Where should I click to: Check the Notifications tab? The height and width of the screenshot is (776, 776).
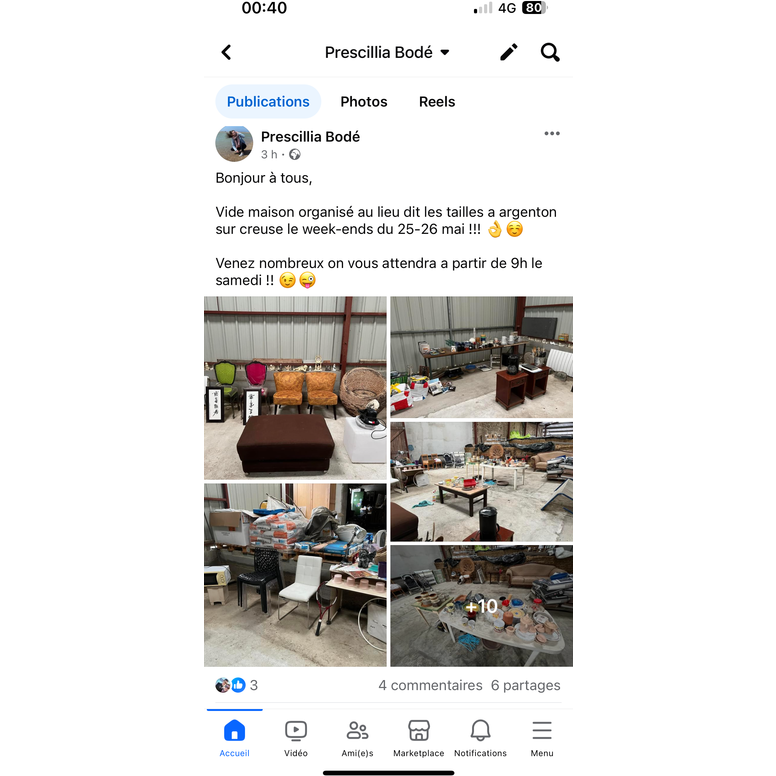point(480,738)
